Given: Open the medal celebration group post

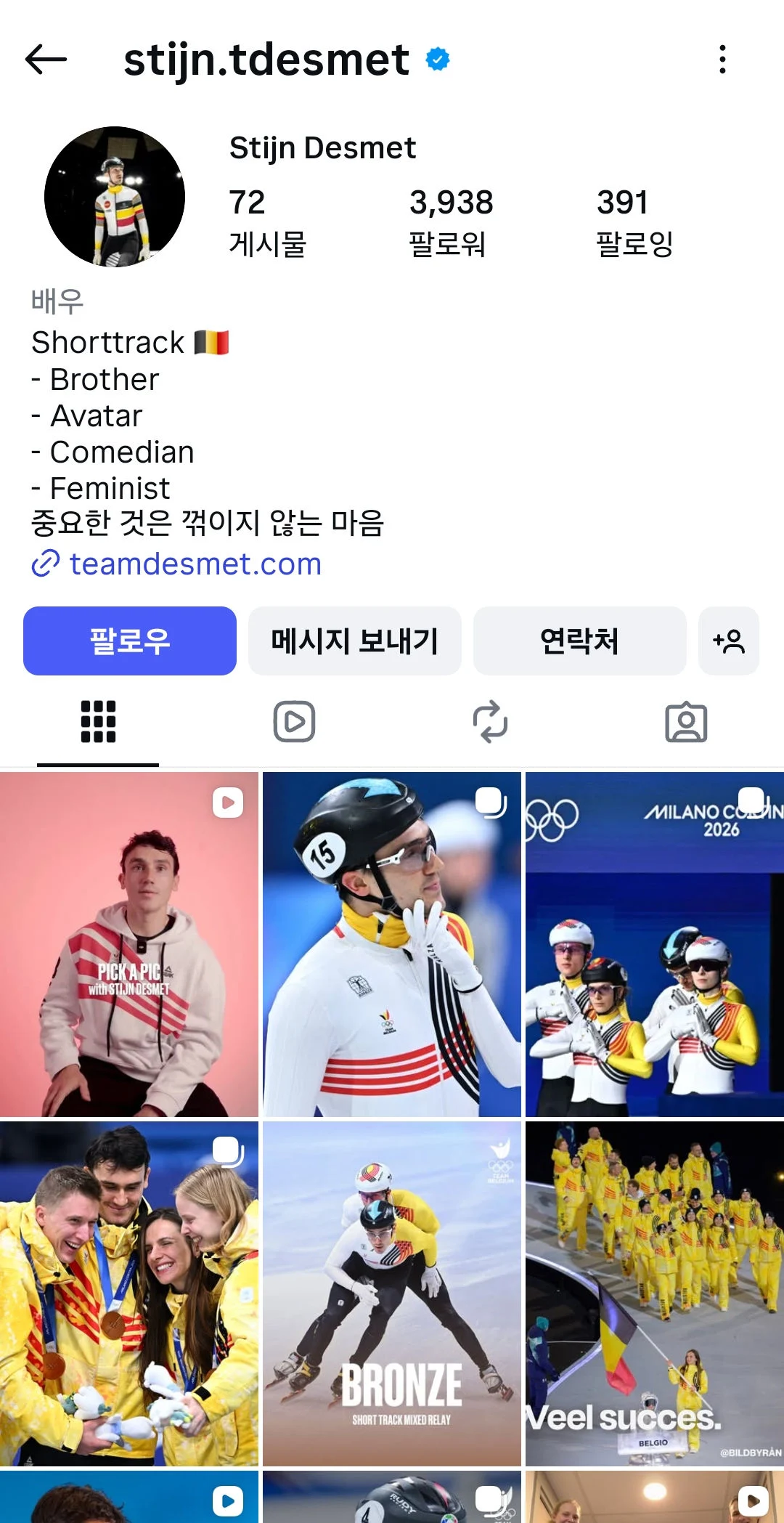Looking at the screenshot, I should coord(129,1293).
